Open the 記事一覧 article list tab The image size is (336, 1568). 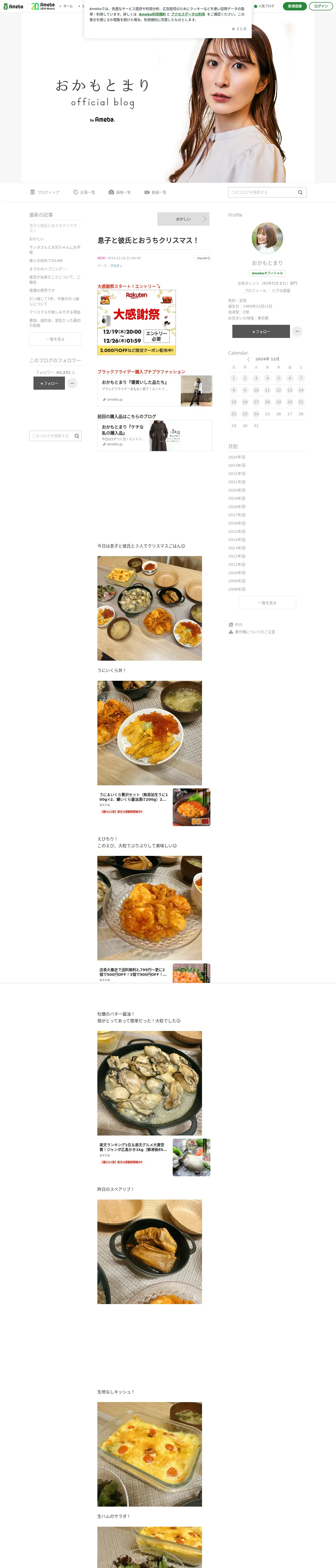[84, 192]
